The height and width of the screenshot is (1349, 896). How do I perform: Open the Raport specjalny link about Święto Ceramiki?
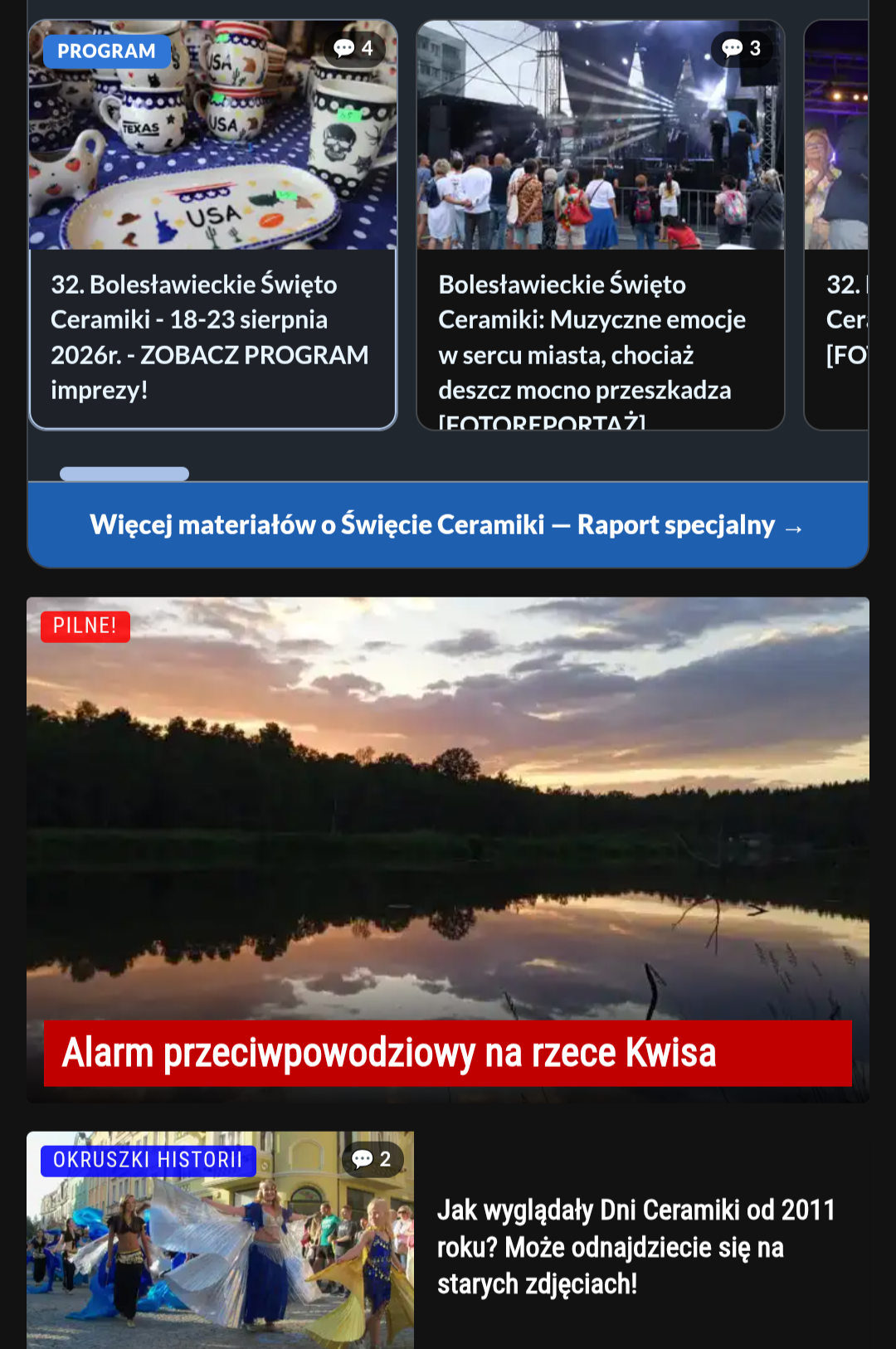(448, 525)
